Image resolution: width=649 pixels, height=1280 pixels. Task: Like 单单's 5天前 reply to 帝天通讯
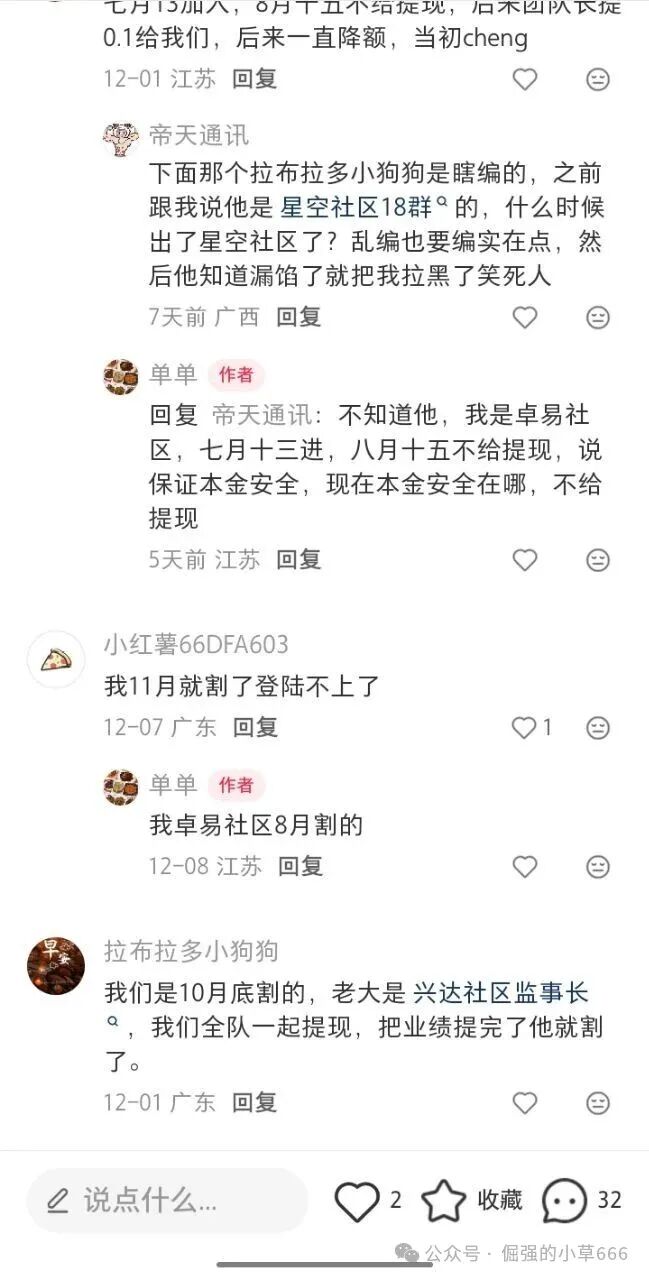pyautogui.click(x=525, y=560)
